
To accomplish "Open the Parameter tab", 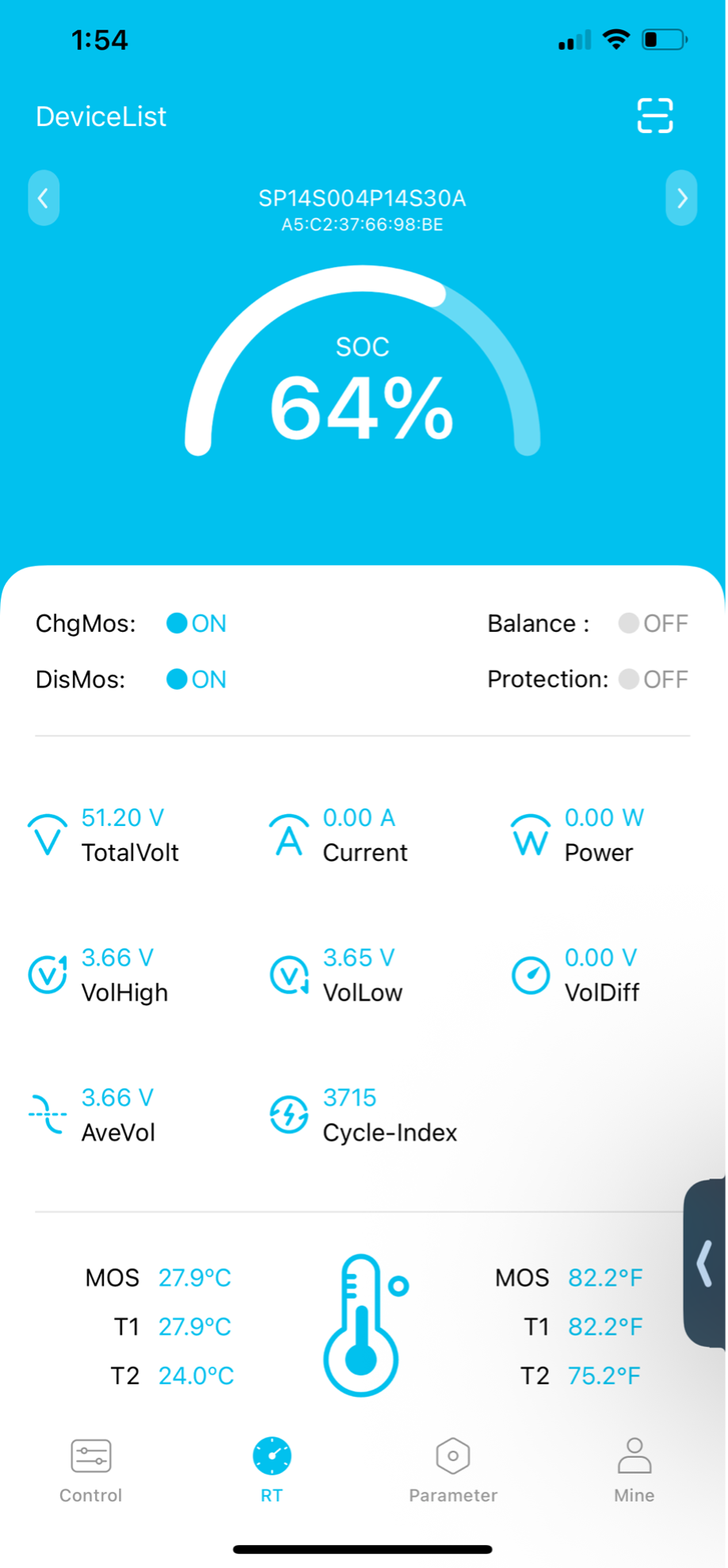I will pyautogui.click(x=453, y=1470).
